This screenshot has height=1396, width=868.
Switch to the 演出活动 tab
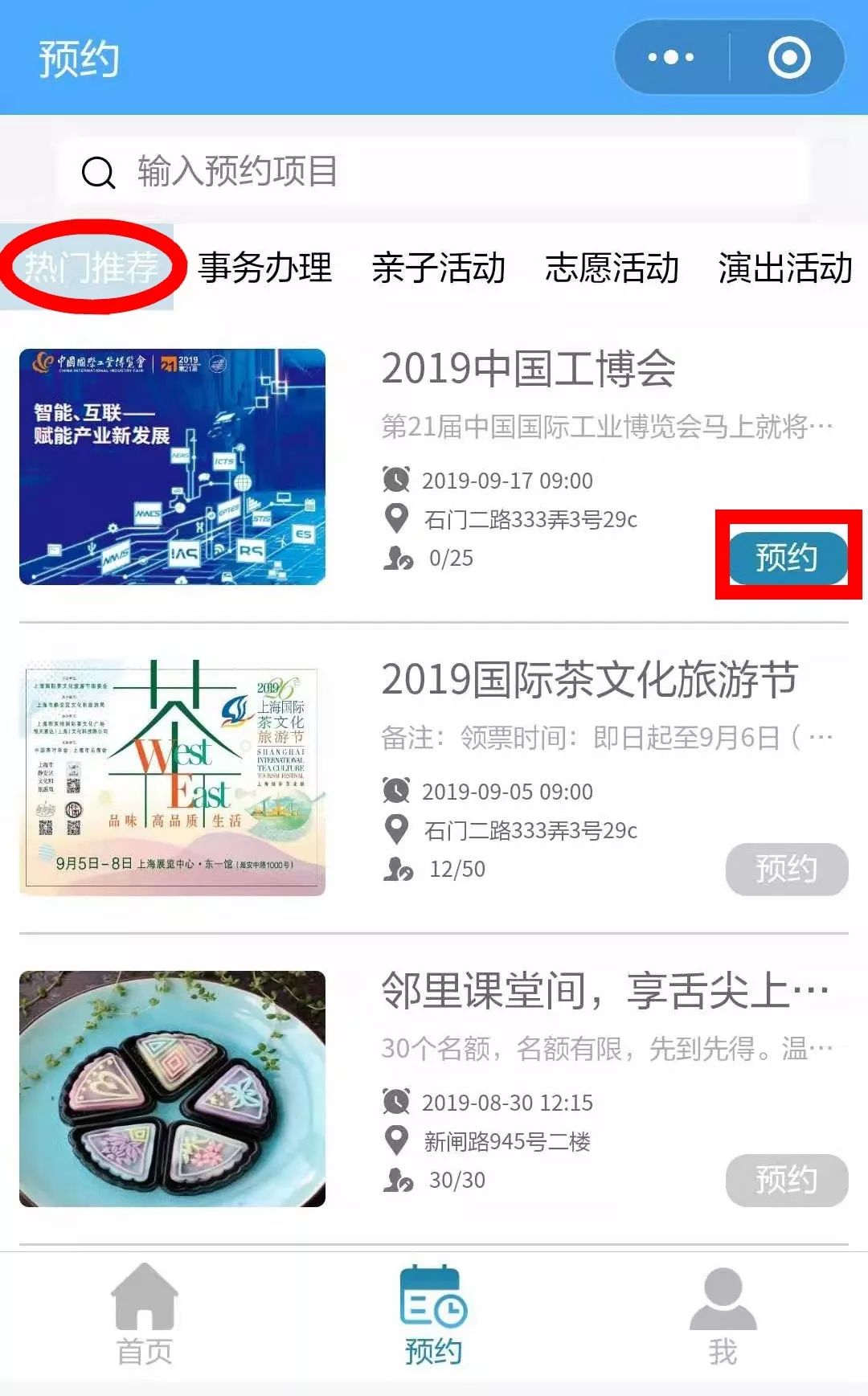(785, 268)
